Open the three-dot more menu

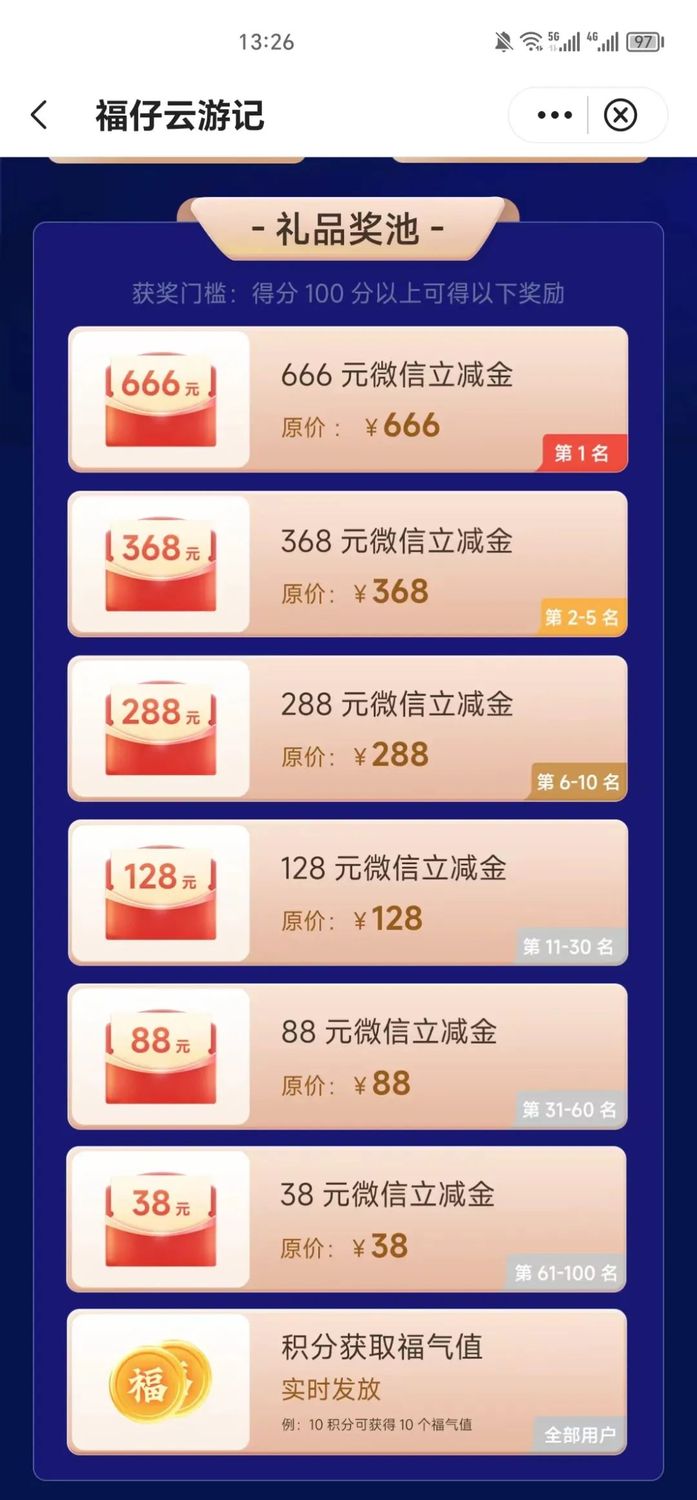tap(555, 115)
